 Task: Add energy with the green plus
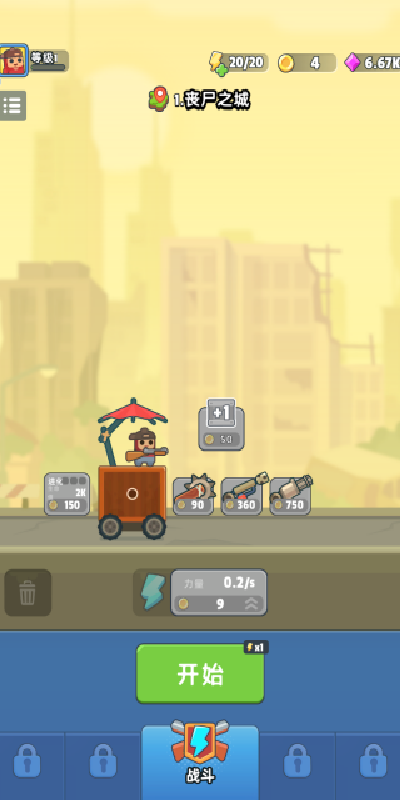[x=221, y=70]
